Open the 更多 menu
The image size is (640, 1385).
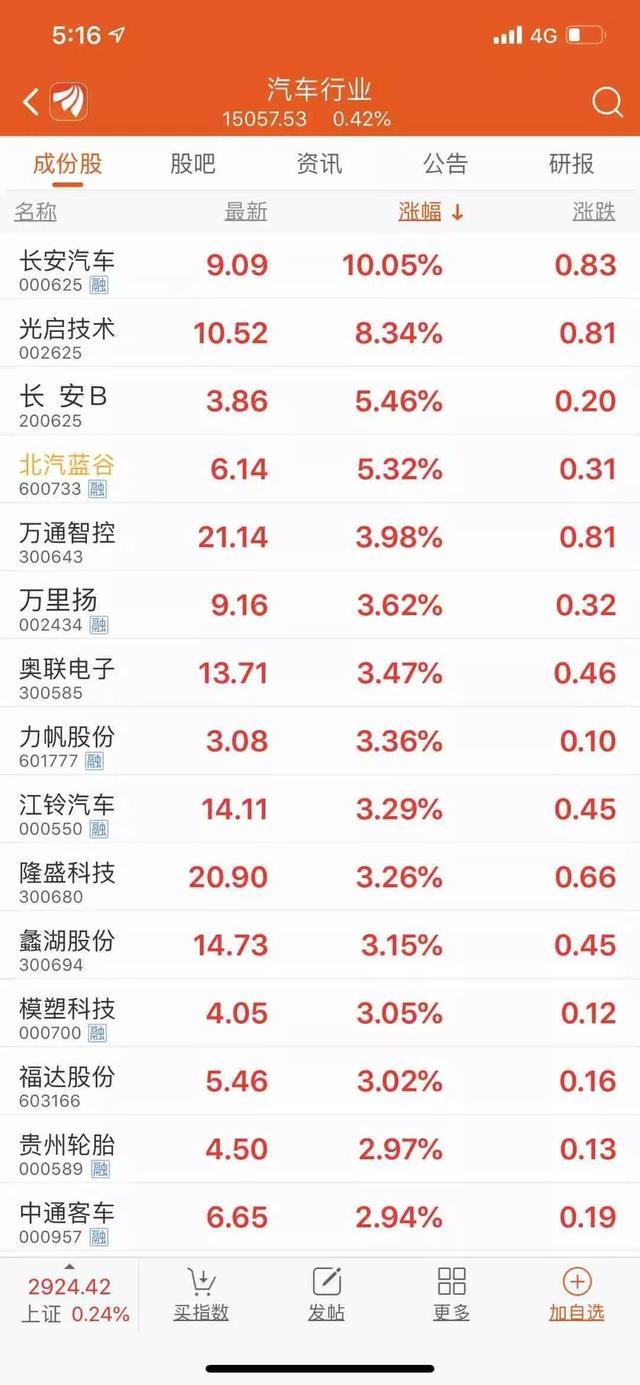[x=451, y=1295]
